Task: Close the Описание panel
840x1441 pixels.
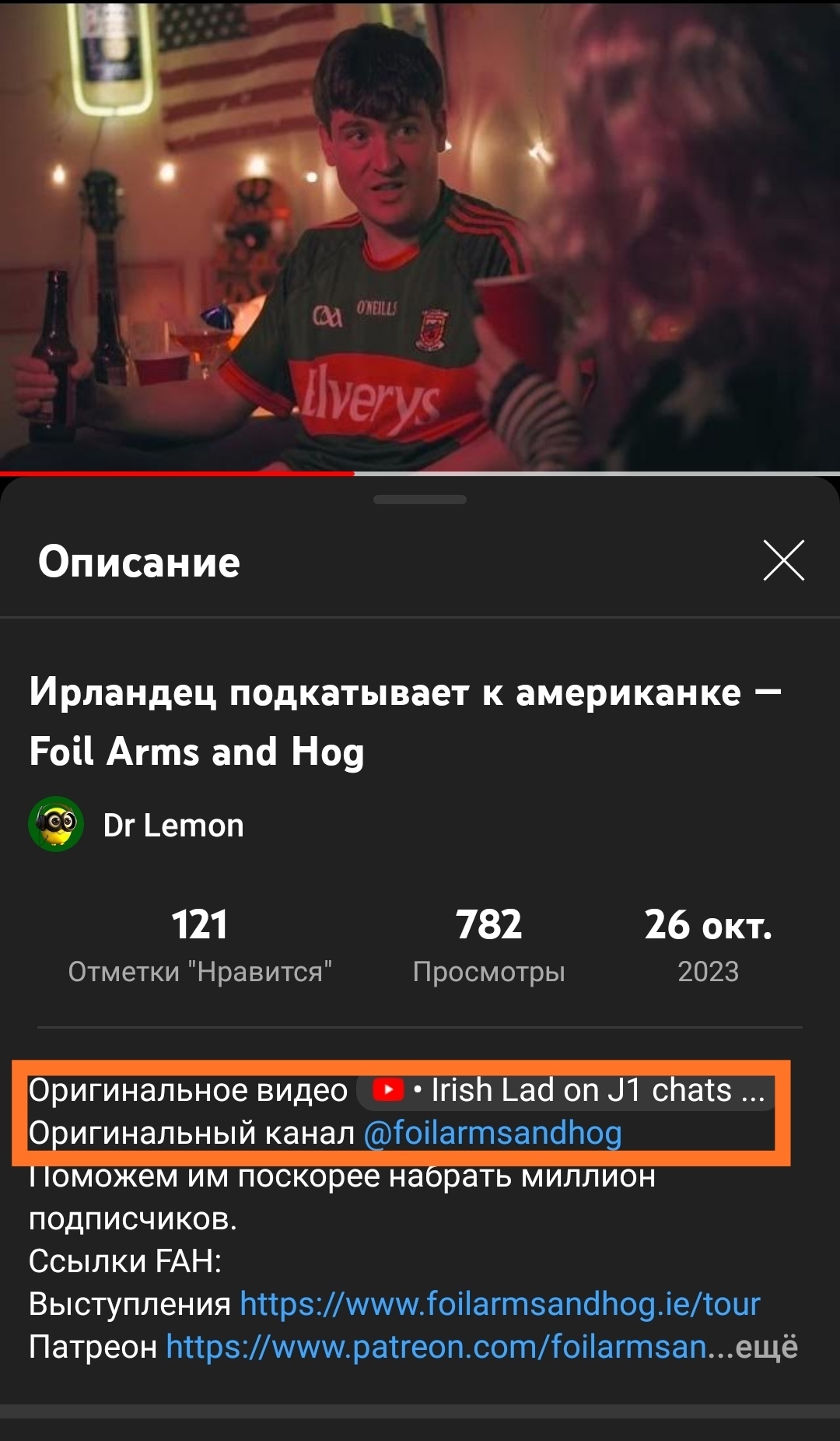Action: 783,560
